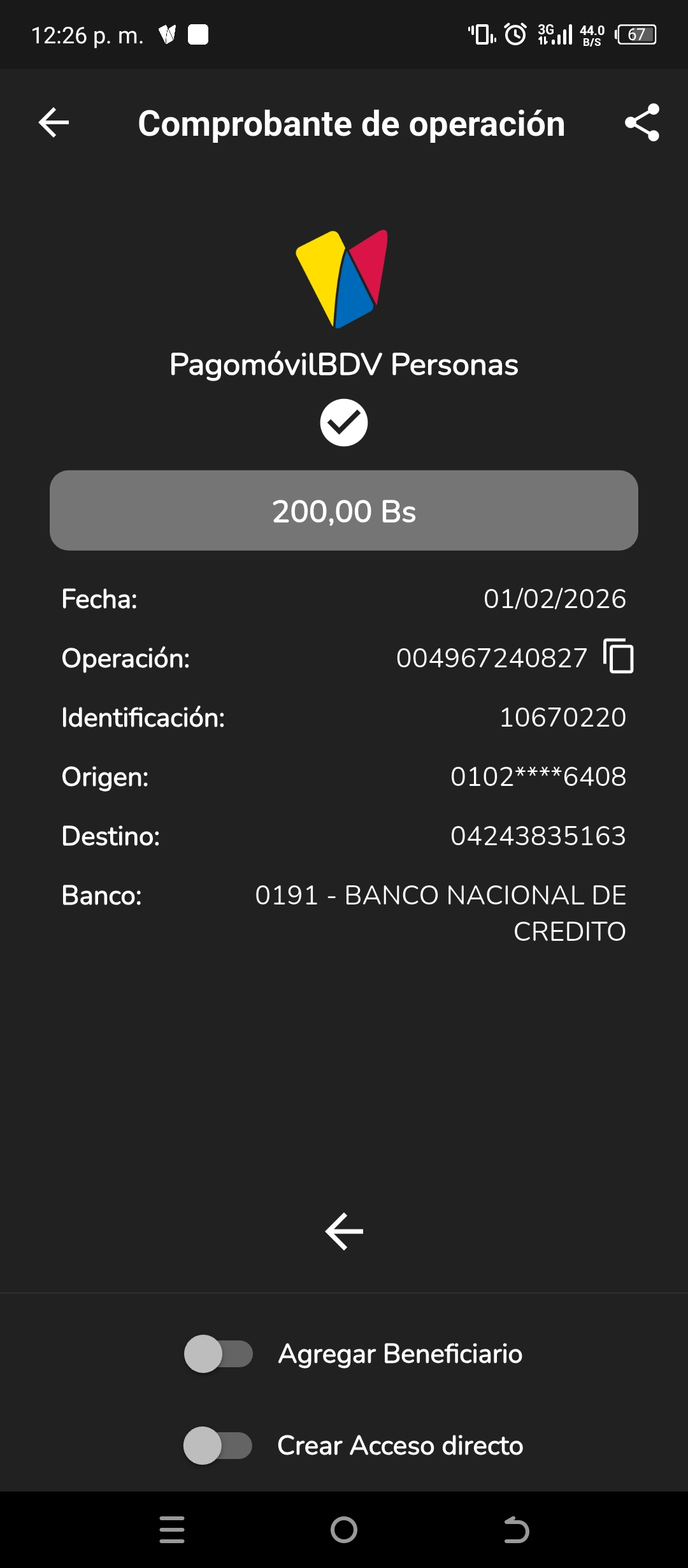Go back using the top-left arrow
Image resolution: width=688 pixels, height=1568 pixels.
point(54,123)
